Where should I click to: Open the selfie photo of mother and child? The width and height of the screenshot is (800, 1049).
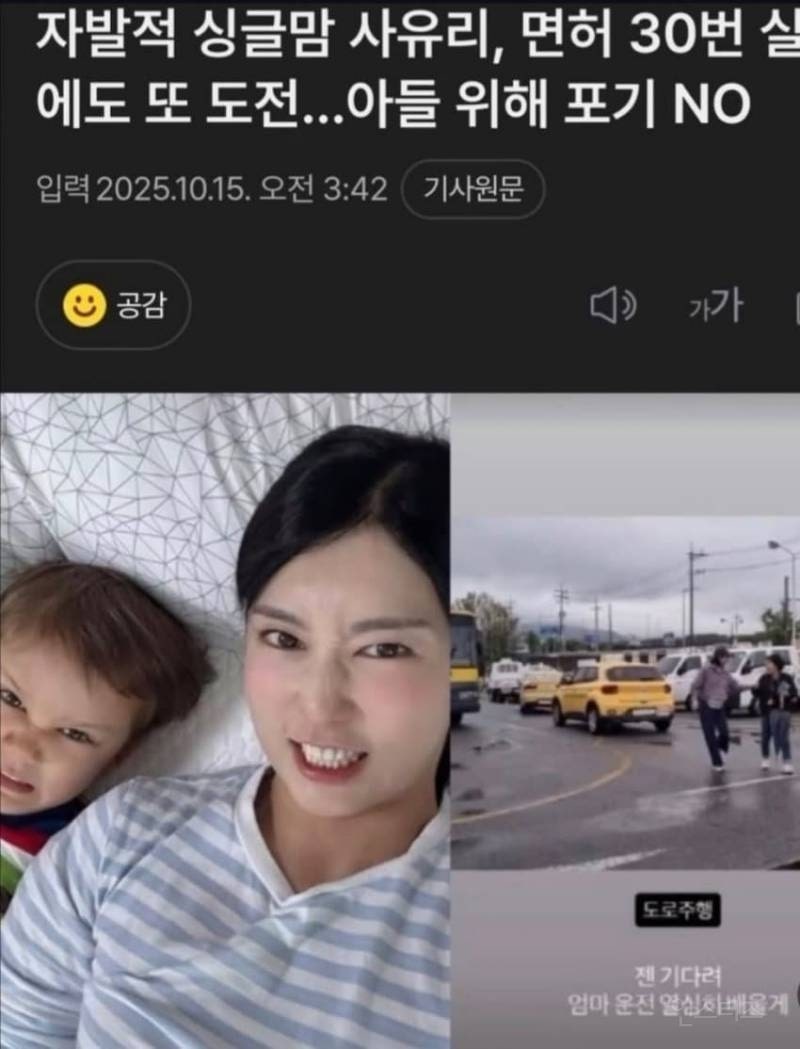(x=225, y=720)
